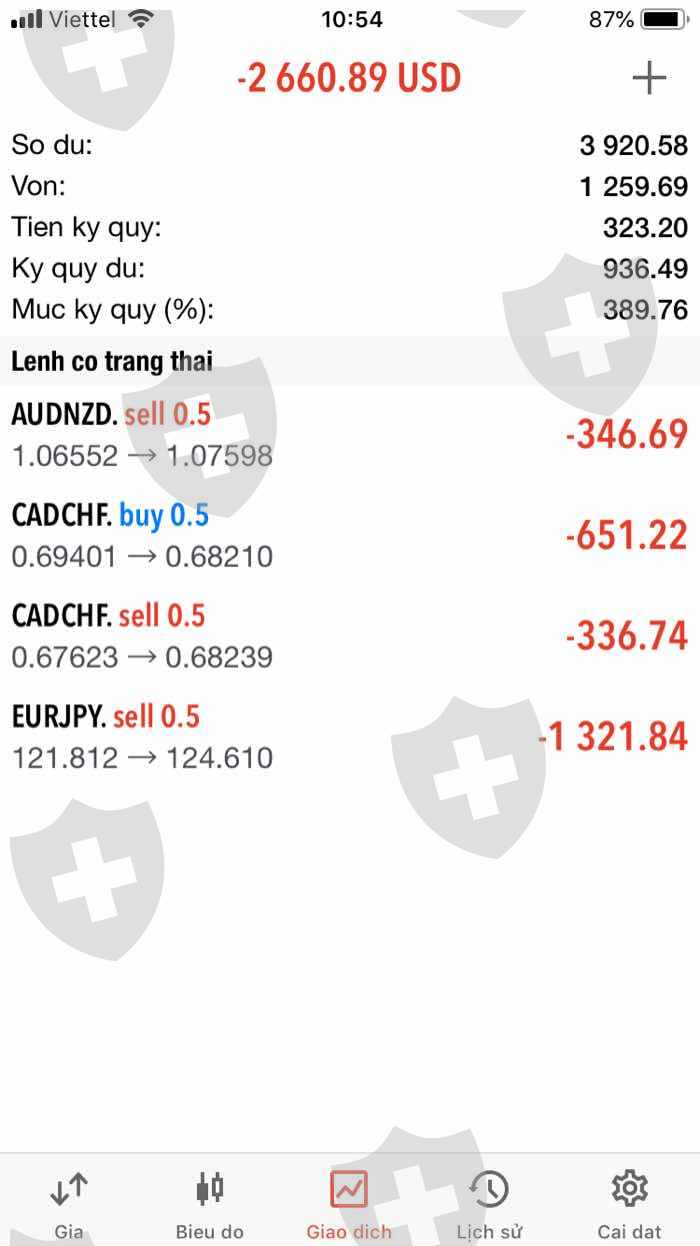Switch to the Gia tab
Viewport: 700px width, 1246px height.
[69, 1203]
